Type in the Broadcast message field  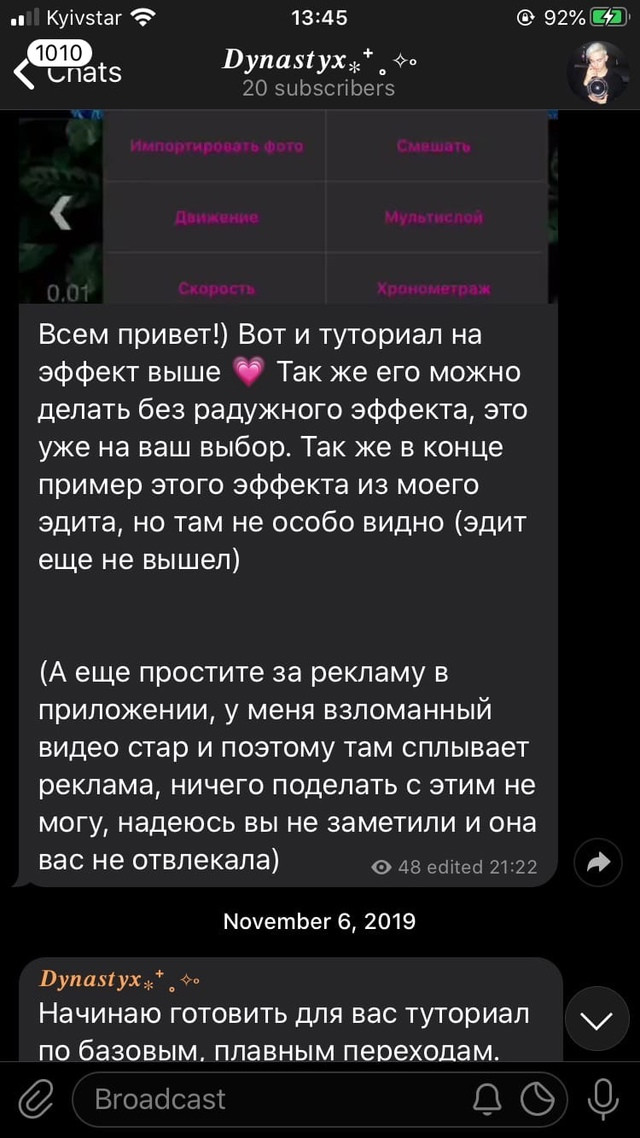pyautogui.click(x=268, y=1100)
